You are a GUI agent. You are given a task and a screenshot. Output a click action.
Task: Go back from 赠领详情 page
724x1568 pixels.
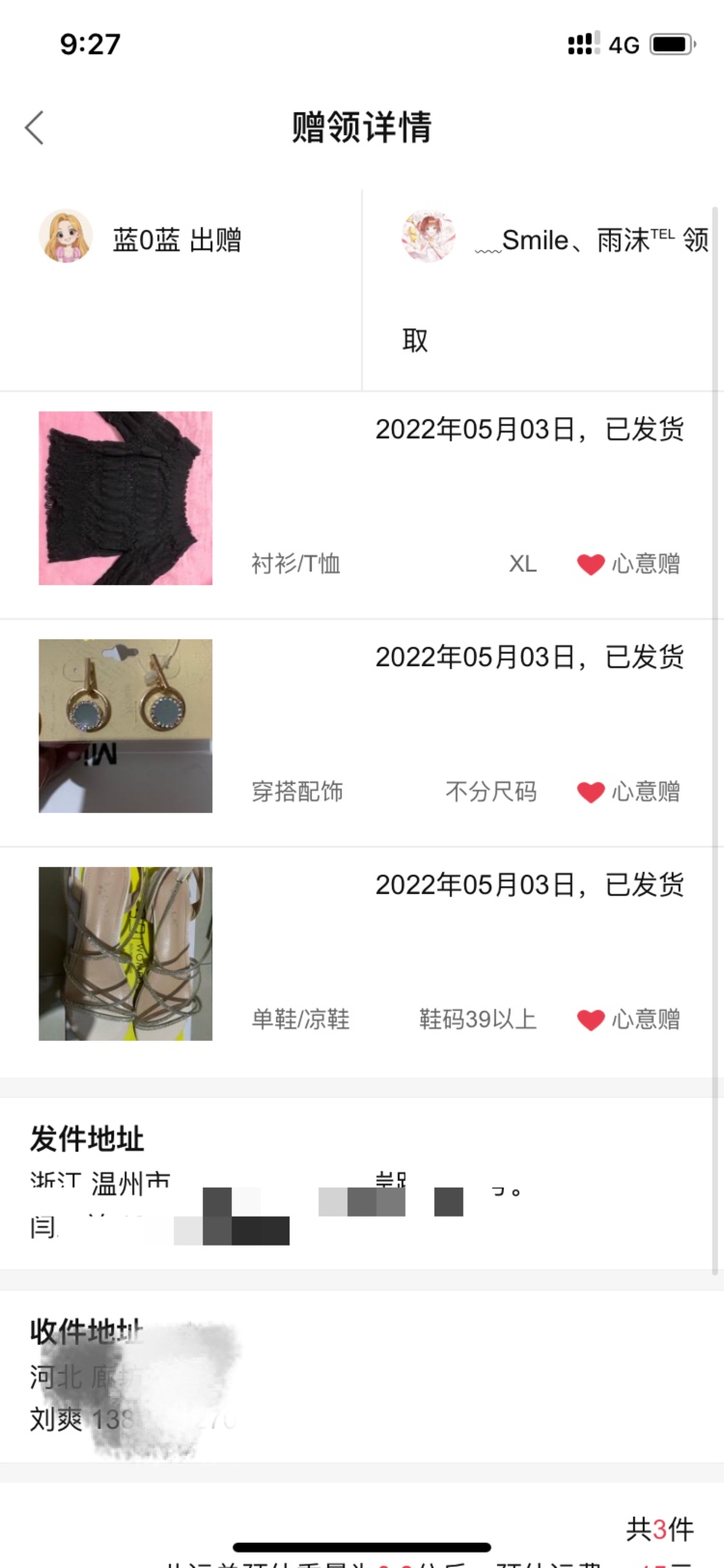click(x=35, y=127)
